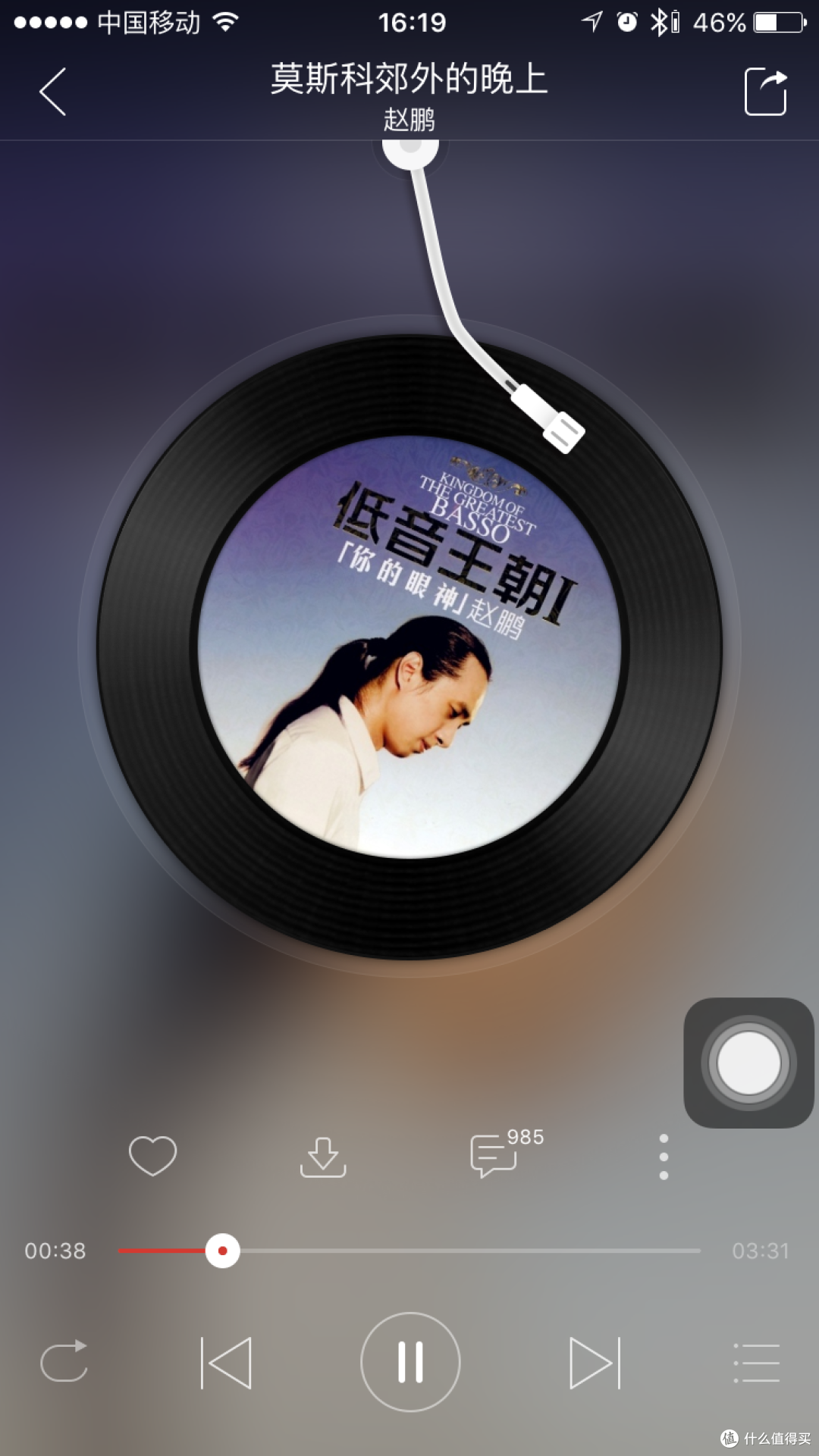Tap the spinning vinyl album cover
819x1456 pixels.
(x=409, y=647)
